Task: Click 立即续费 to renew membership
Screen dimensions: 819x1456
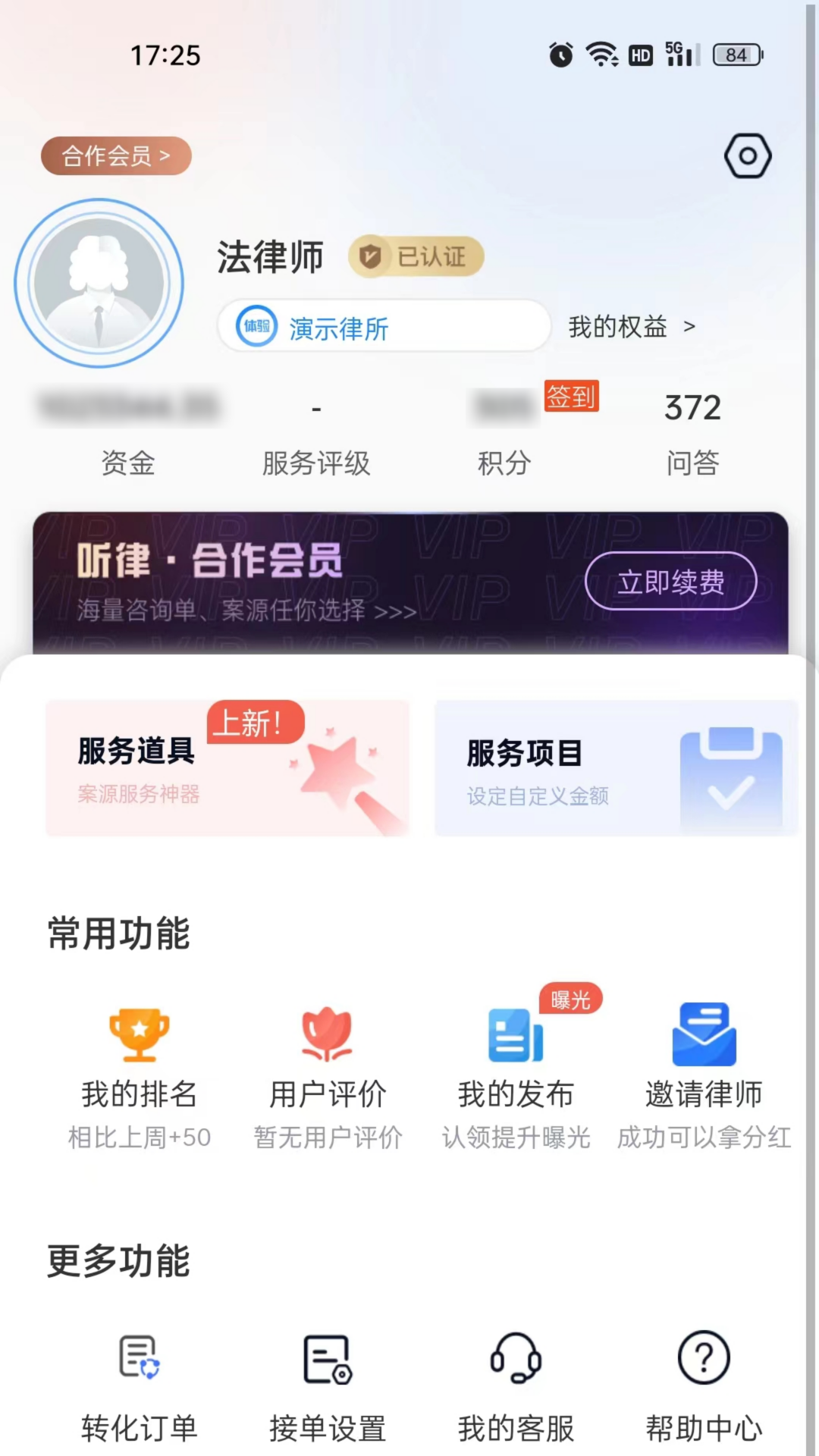Action: pyautogui.click(x=670, y=581)
